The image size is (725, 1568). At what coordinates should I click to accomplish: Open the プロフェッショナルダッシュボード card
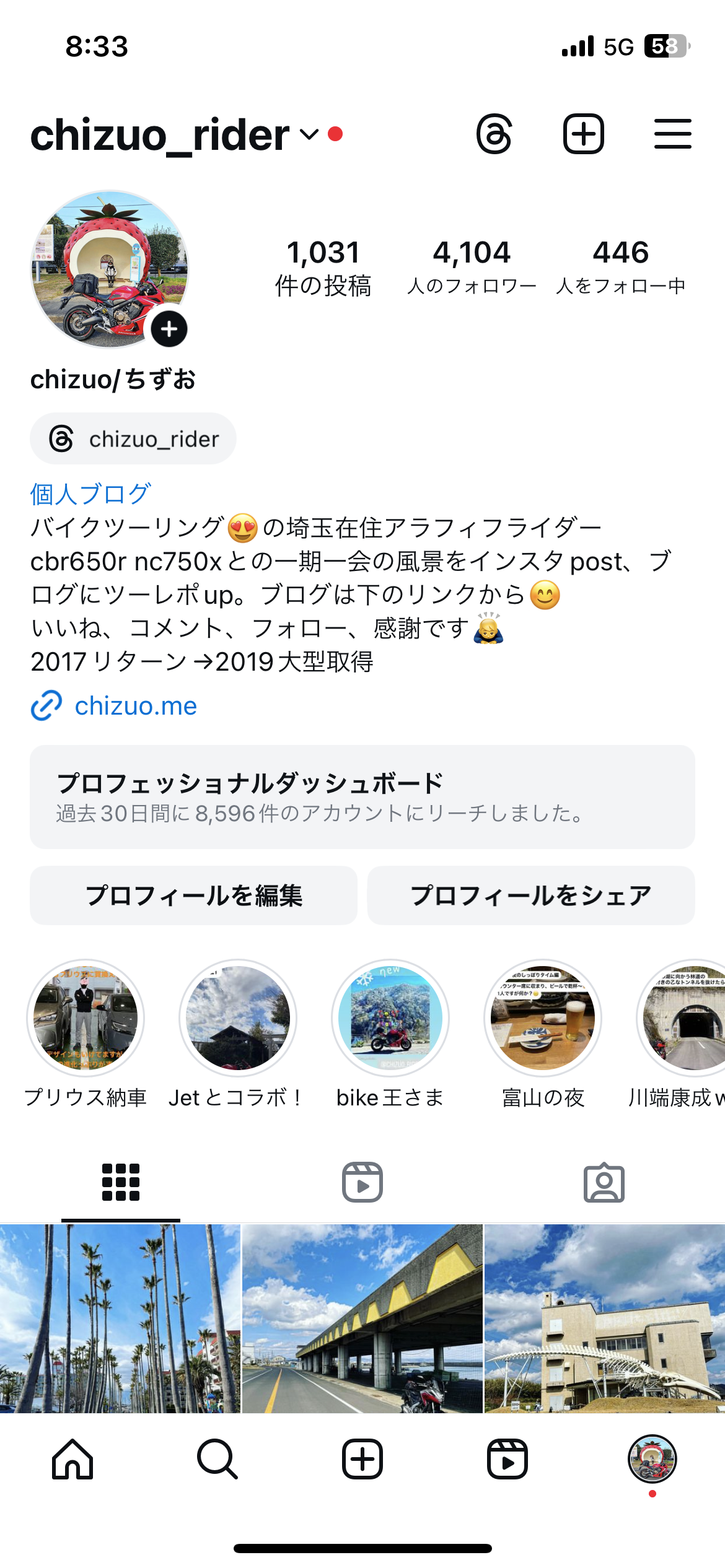point(362,797)
